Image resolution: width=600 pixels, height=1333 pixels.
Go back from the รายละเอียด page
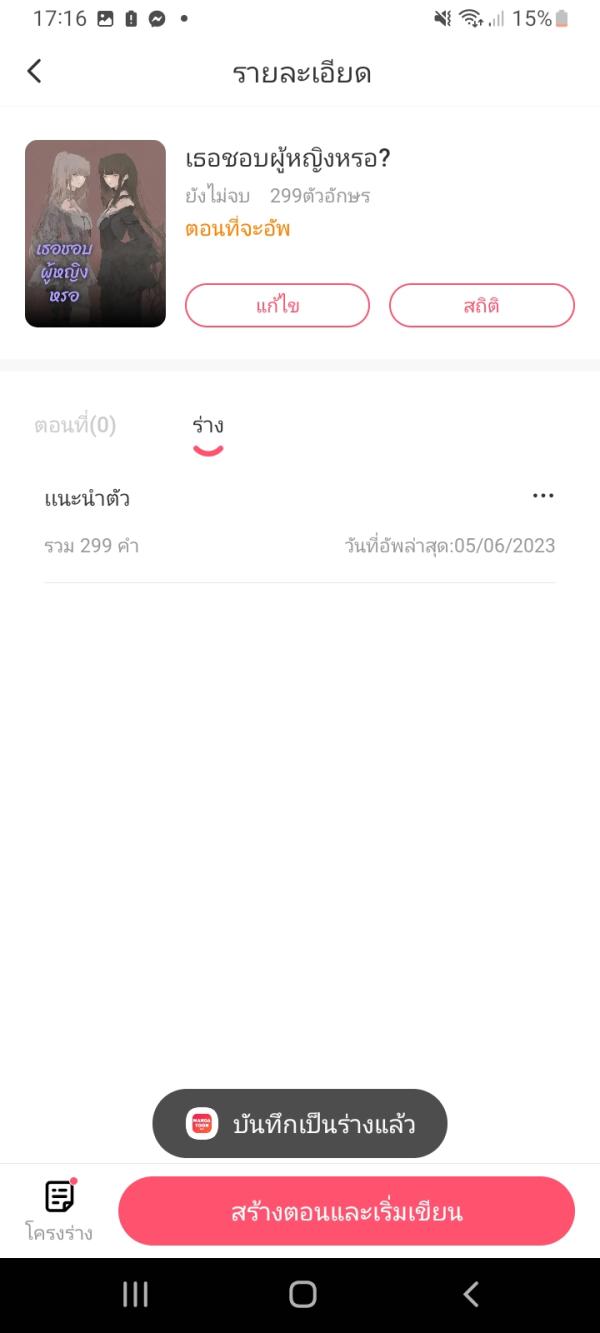tap(35, 71)
